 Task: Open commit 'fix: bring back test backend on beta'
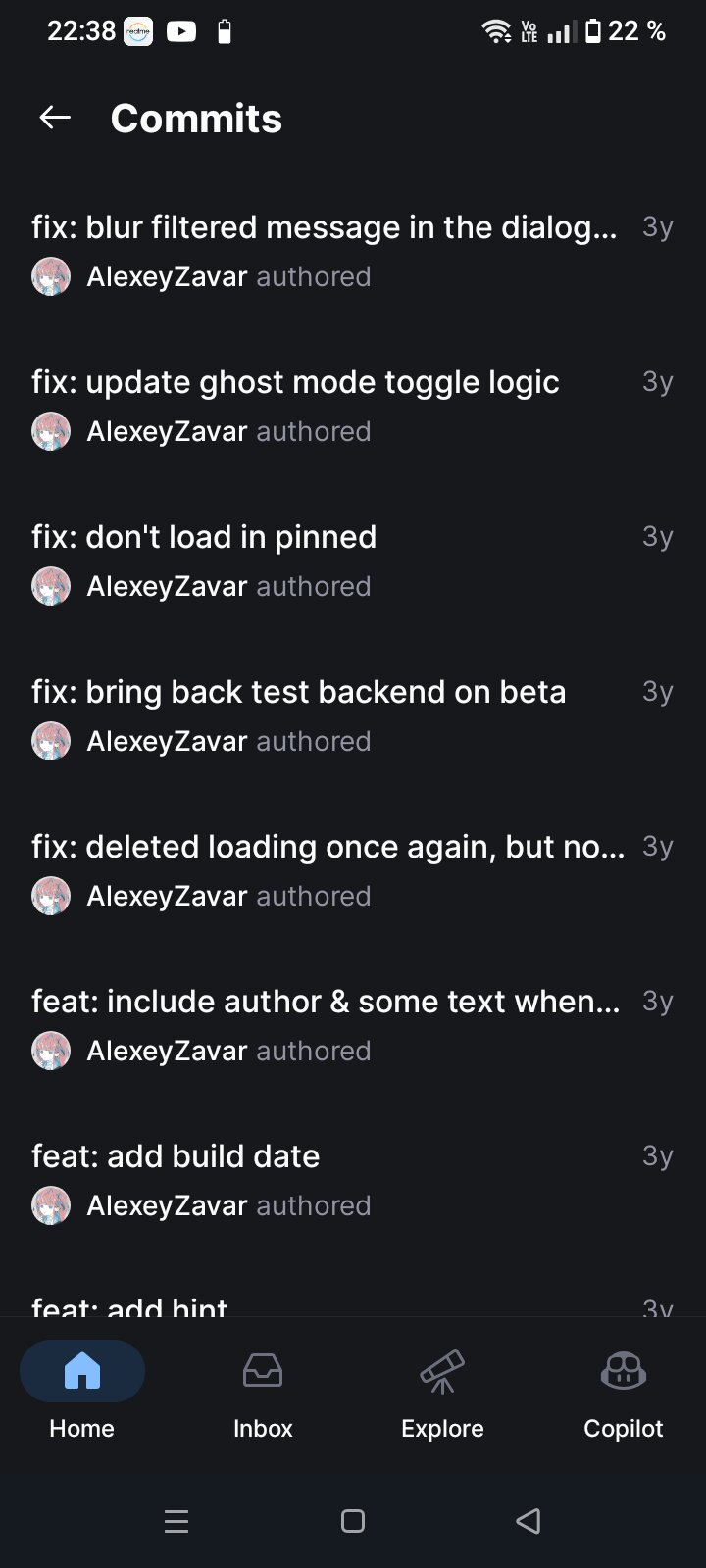(x=298, y=692)
